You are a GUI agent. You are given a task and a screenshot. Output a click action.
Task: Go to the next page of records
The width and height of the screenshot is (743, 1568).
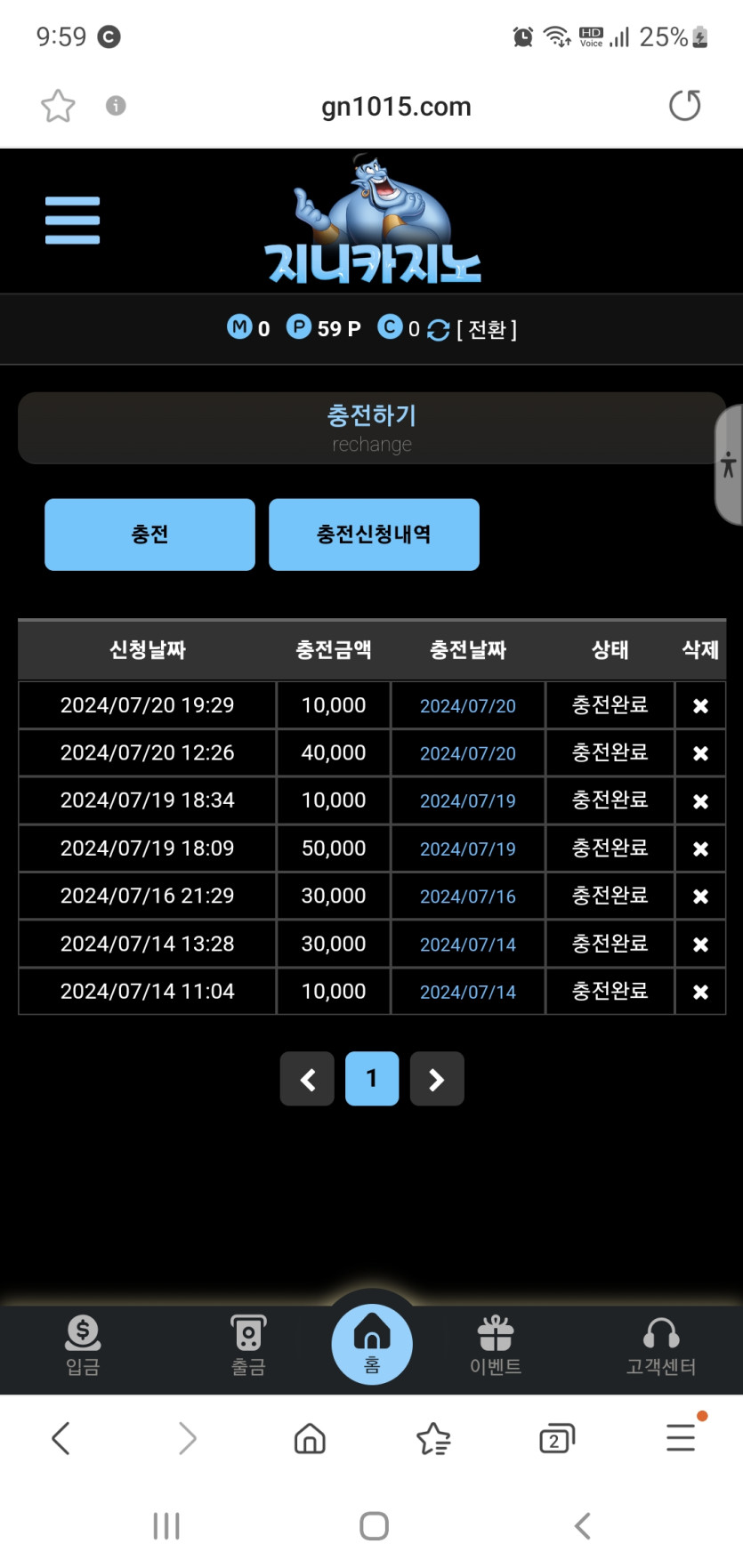tap(437, 1079)
